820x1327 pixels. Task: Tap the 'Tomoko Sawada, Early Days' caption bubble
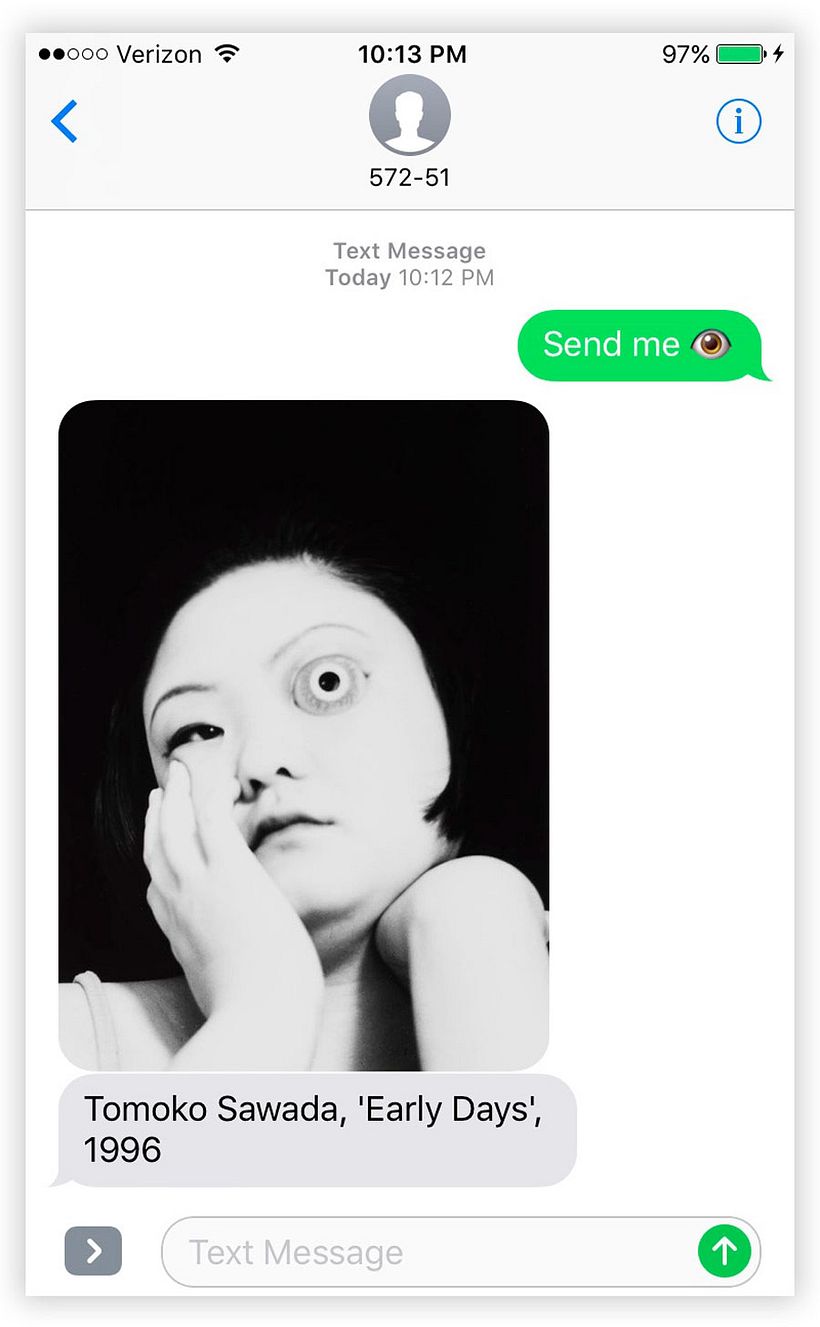[320, 1128]
